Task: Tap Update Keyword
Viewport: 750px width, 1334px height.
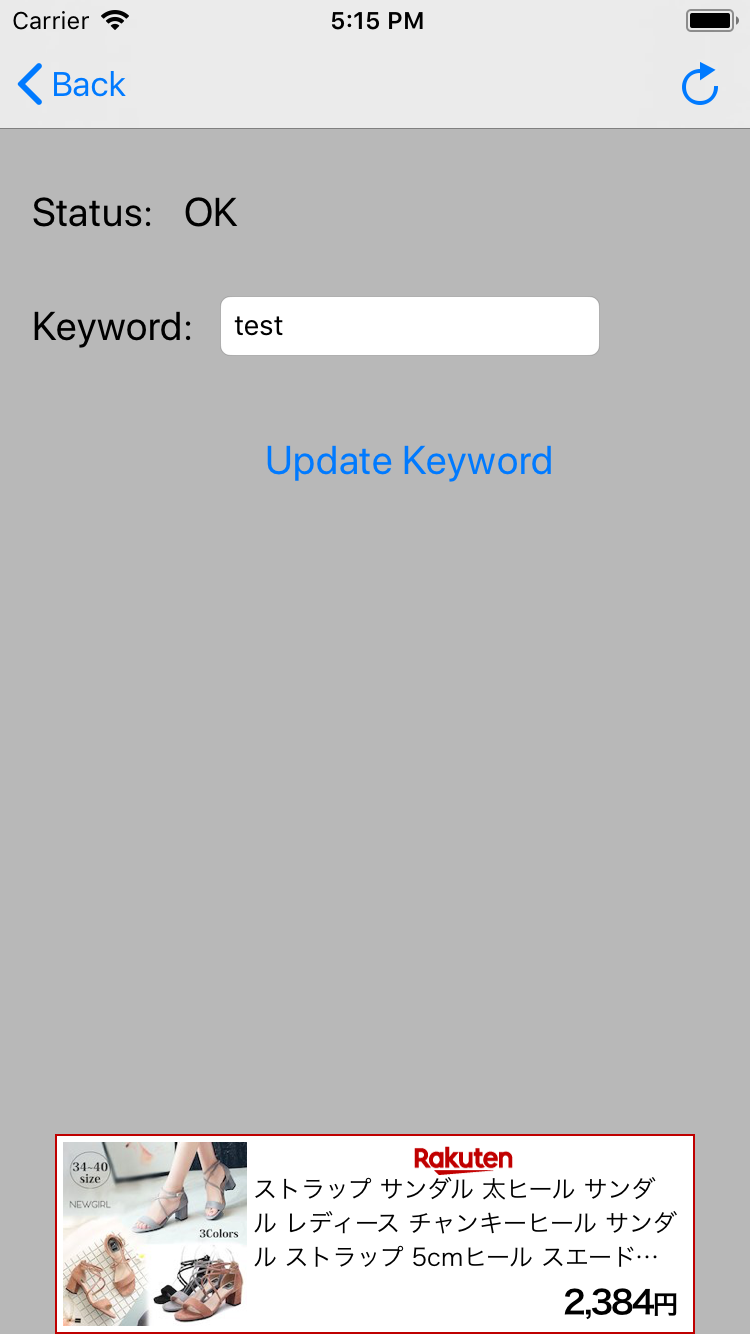Action: click(x=408, y=461)
